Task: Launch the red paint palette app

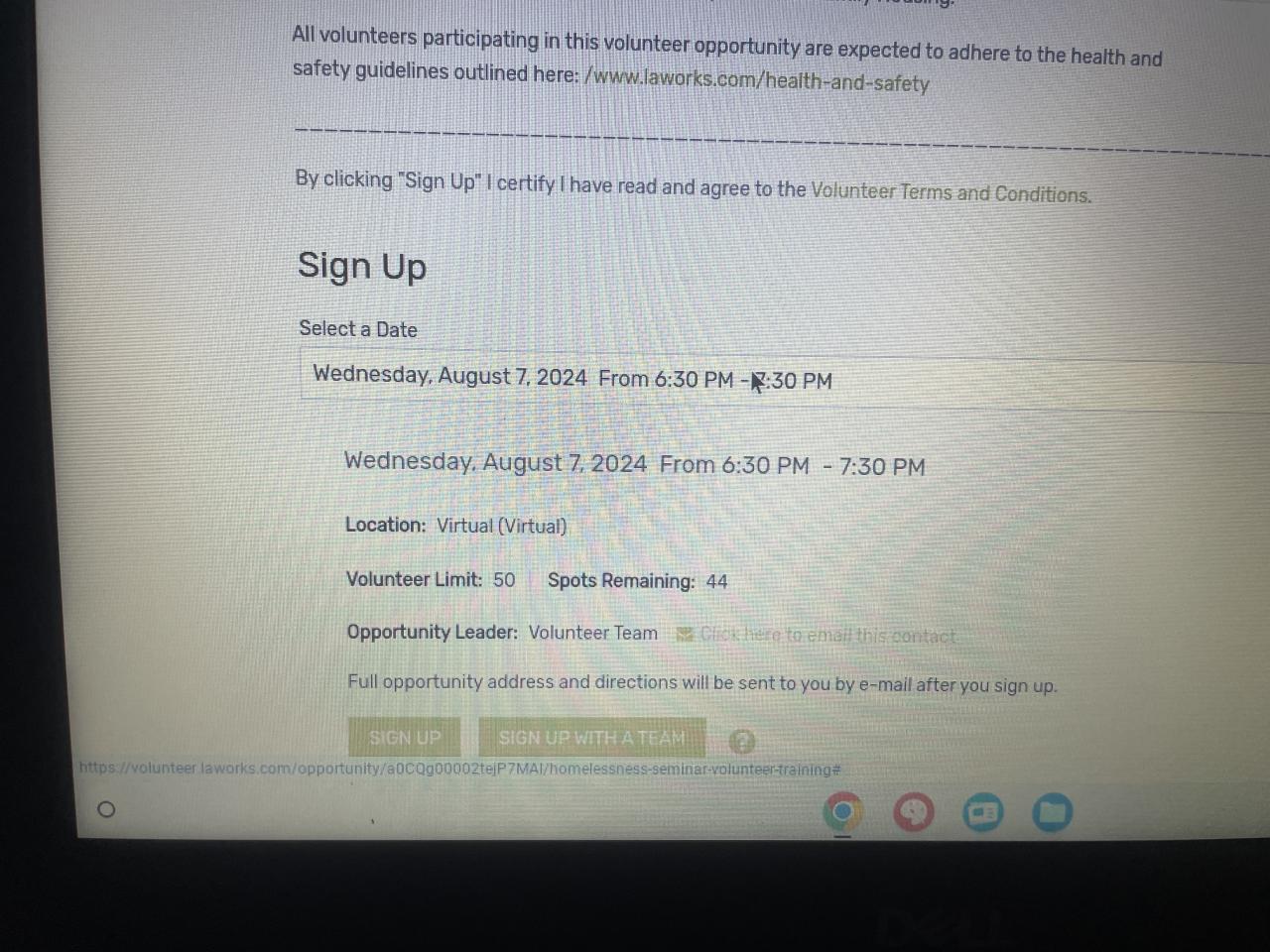Action: point(914,813)
